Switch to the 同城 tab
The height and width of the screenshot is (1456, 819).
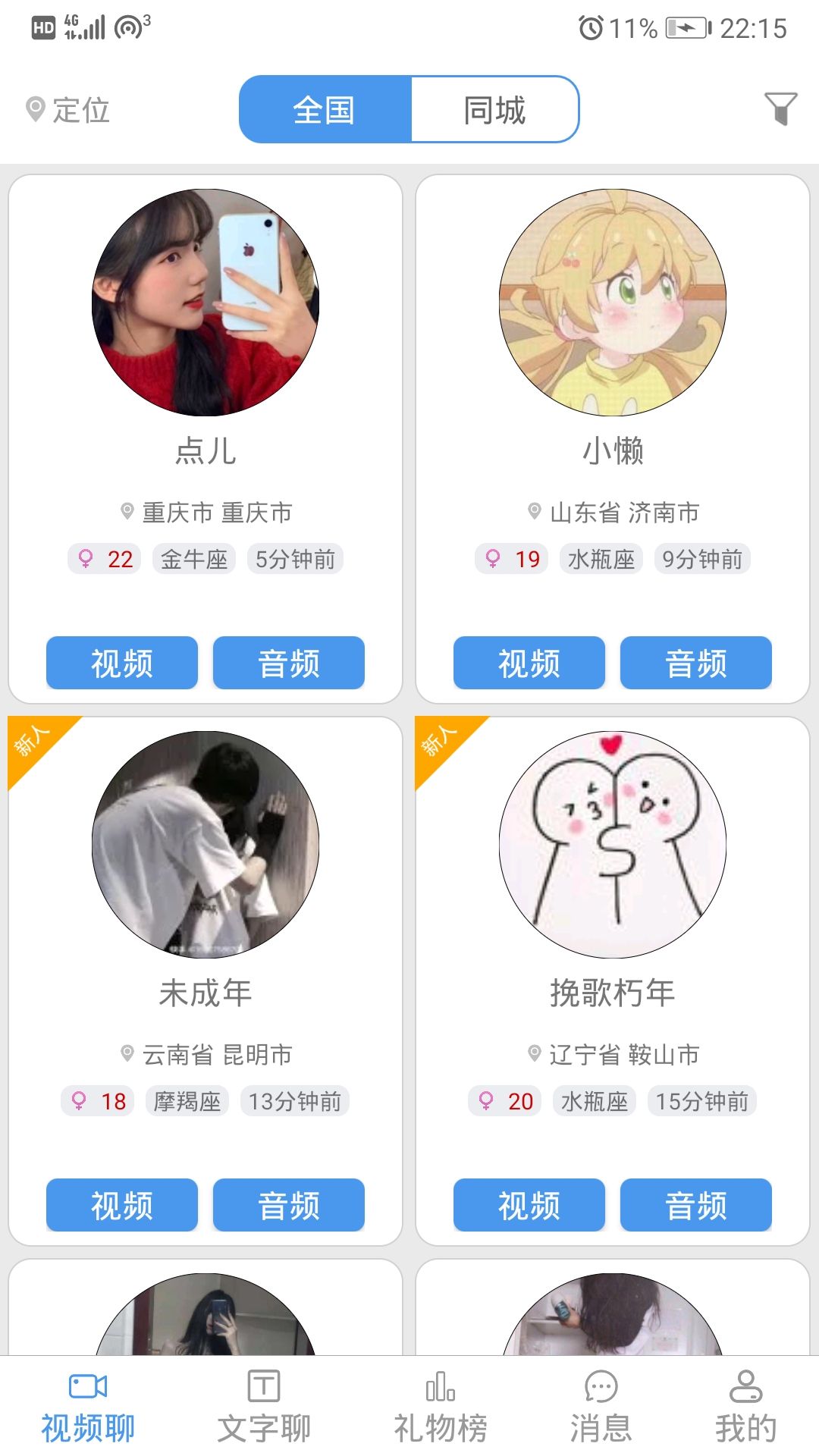click(x=494, y=110)
